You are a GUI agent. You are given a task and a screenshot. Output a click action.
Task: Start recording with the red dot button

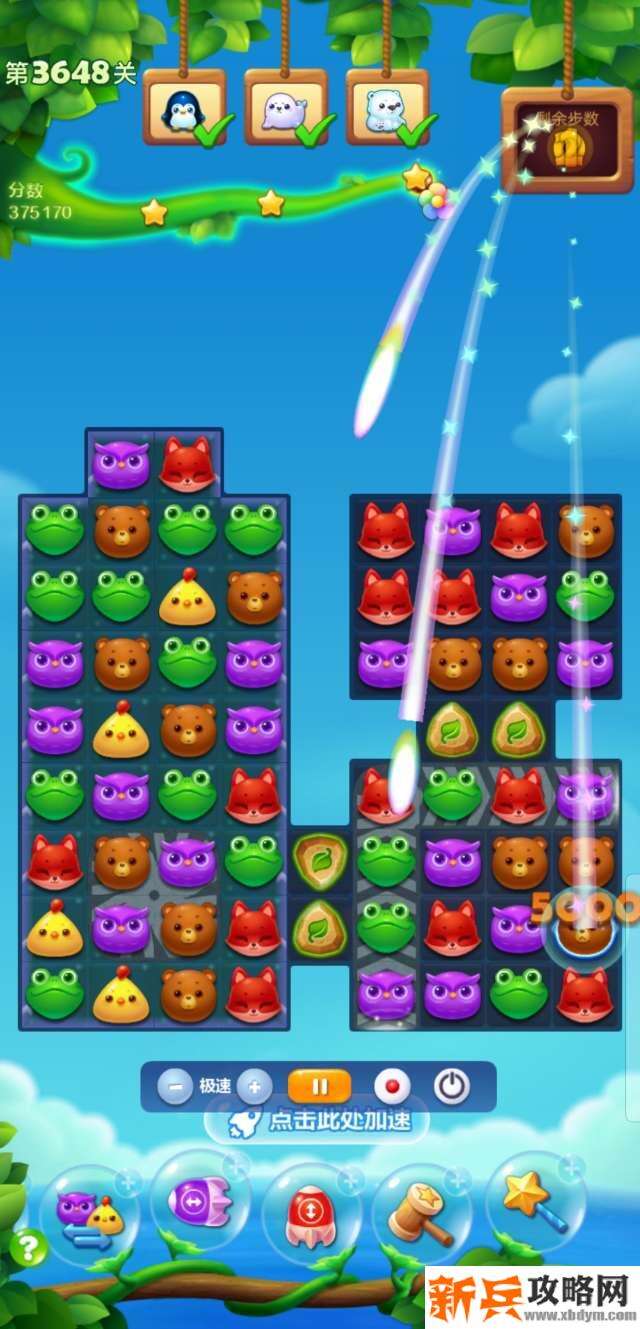(392, 1086)
